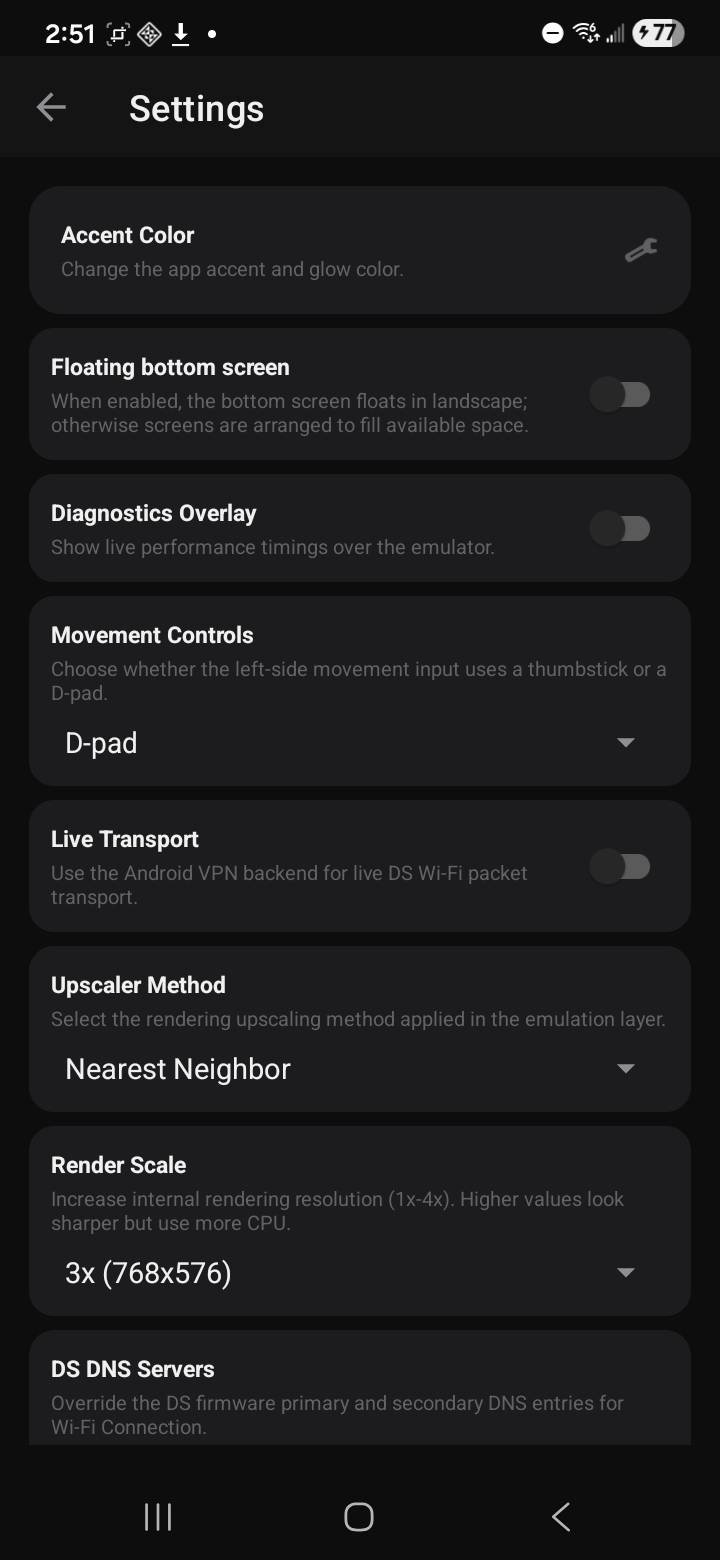
Task: Turn on the Diagnostics Overlay
Action: click(620, 528)
